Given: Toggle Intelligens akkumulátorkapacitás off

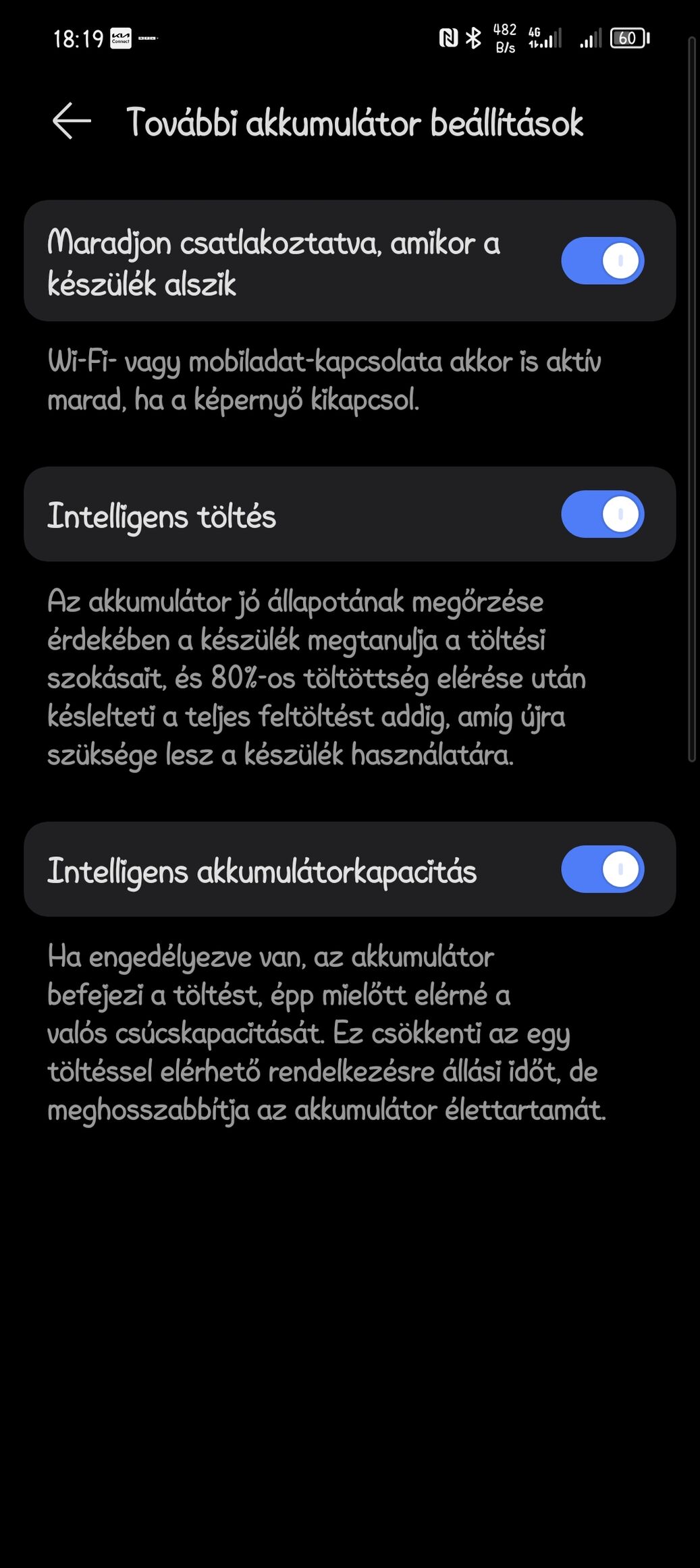Looking at the screenshot, I should point(602,869).
